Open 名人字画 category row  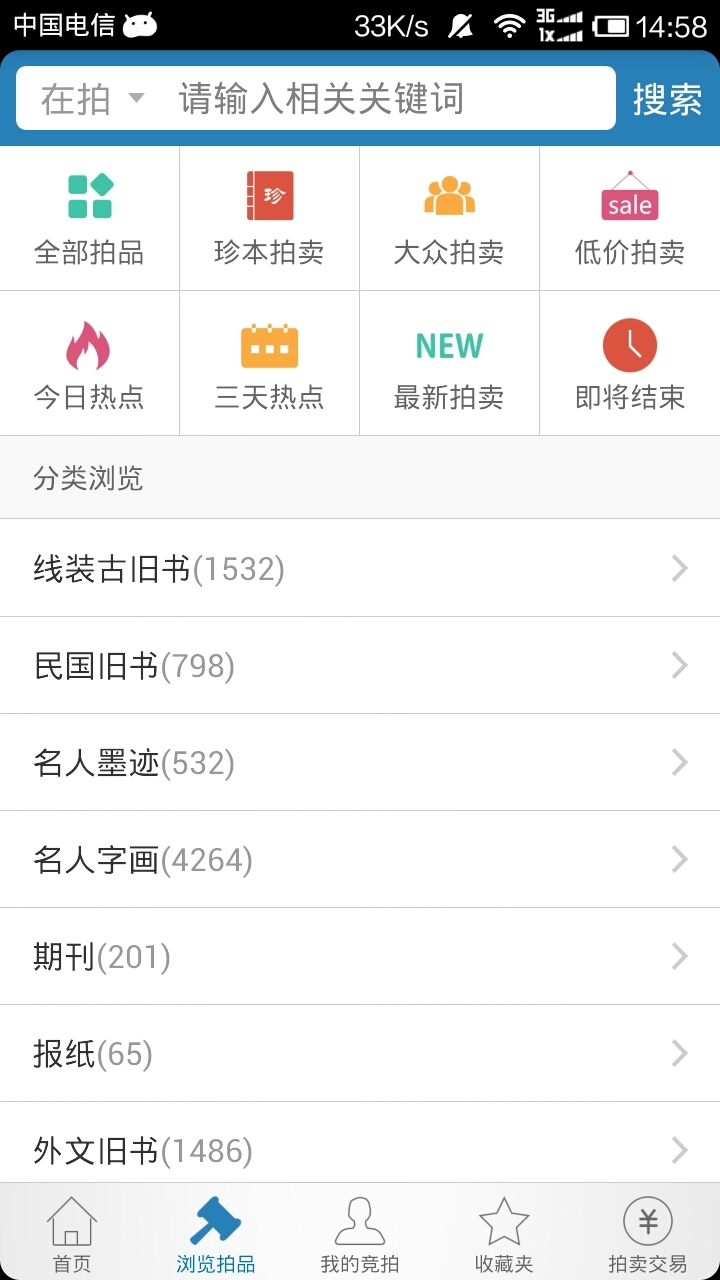[360, 859]
